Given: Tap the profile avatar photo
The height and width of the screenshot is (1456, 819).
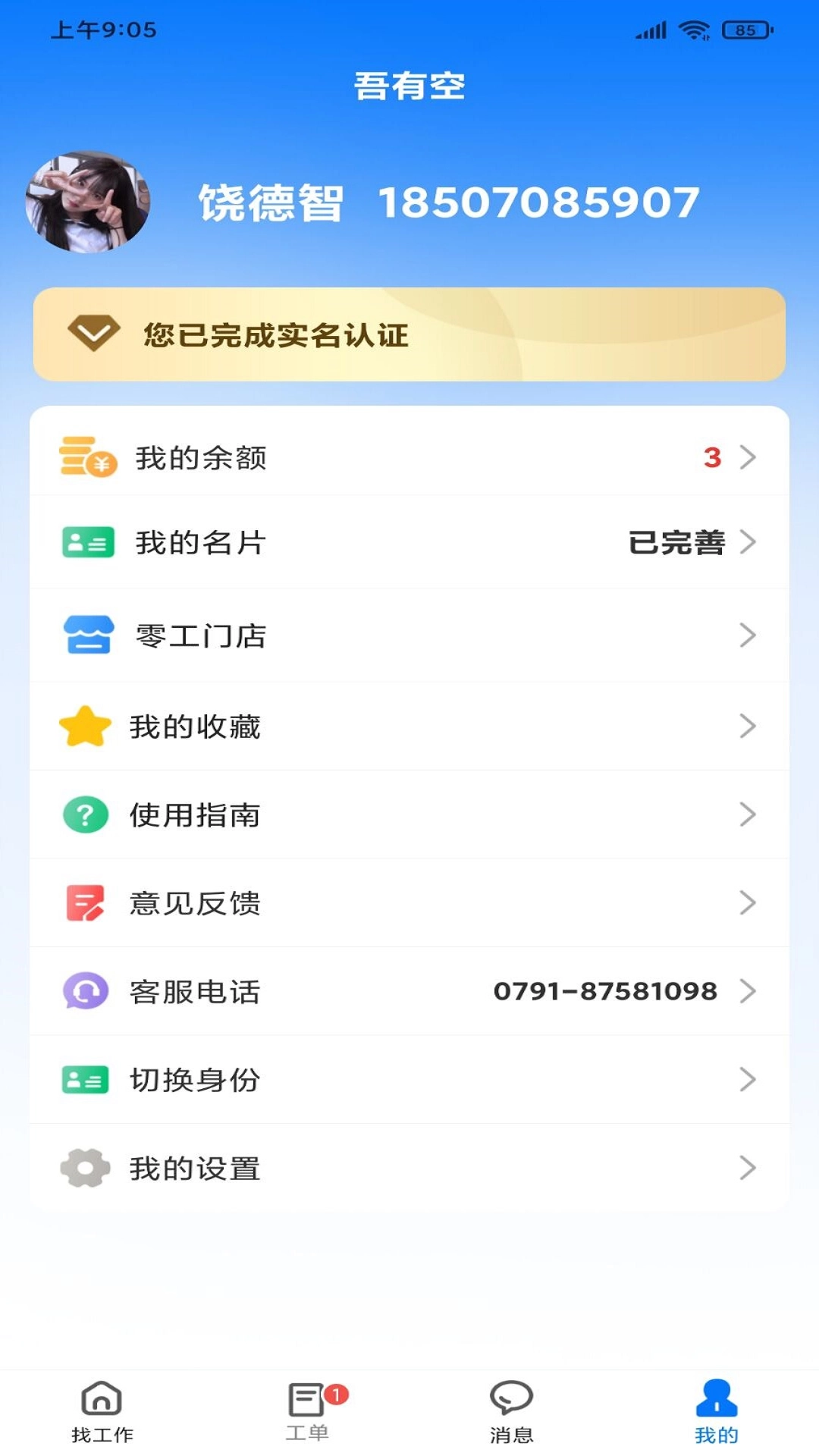Looking at the screenshot, I should coord(87,202).
